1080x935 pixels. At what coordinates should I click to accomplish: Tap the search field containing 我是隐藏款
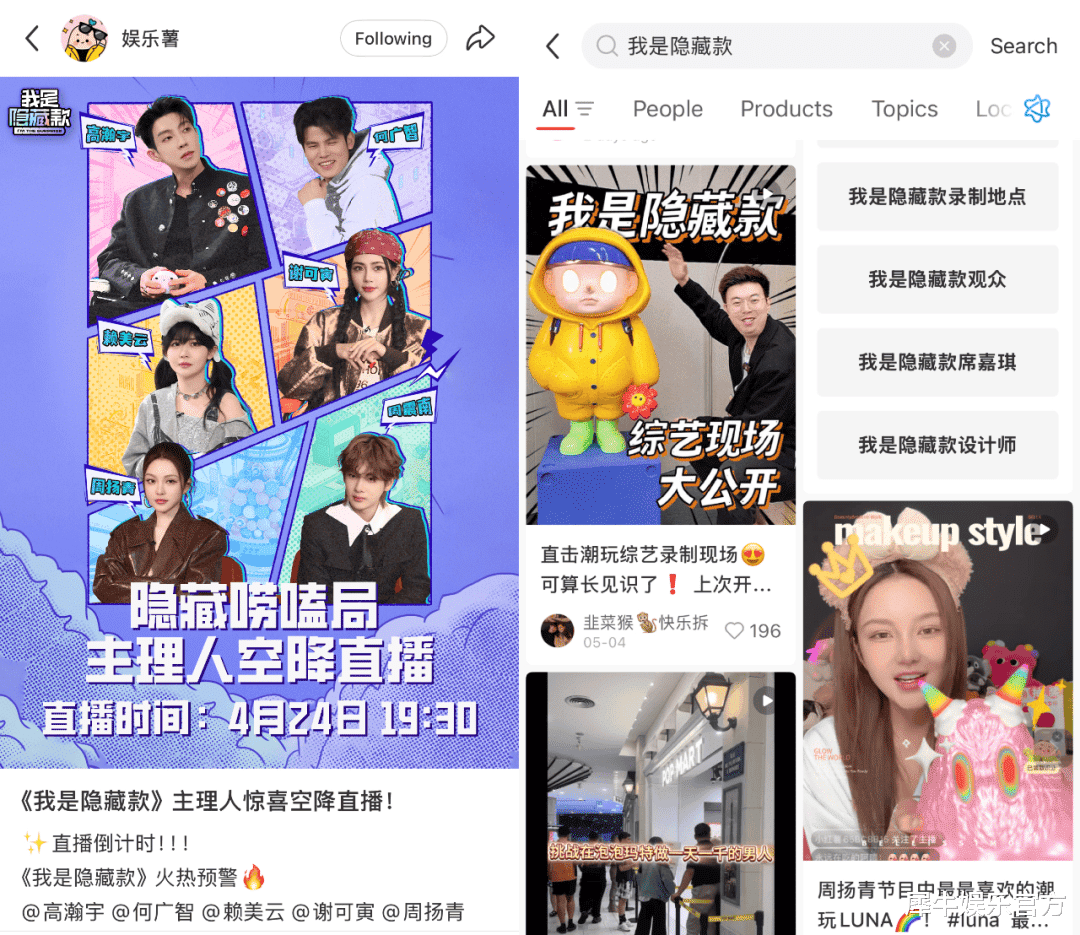click(x=760, y=46)
